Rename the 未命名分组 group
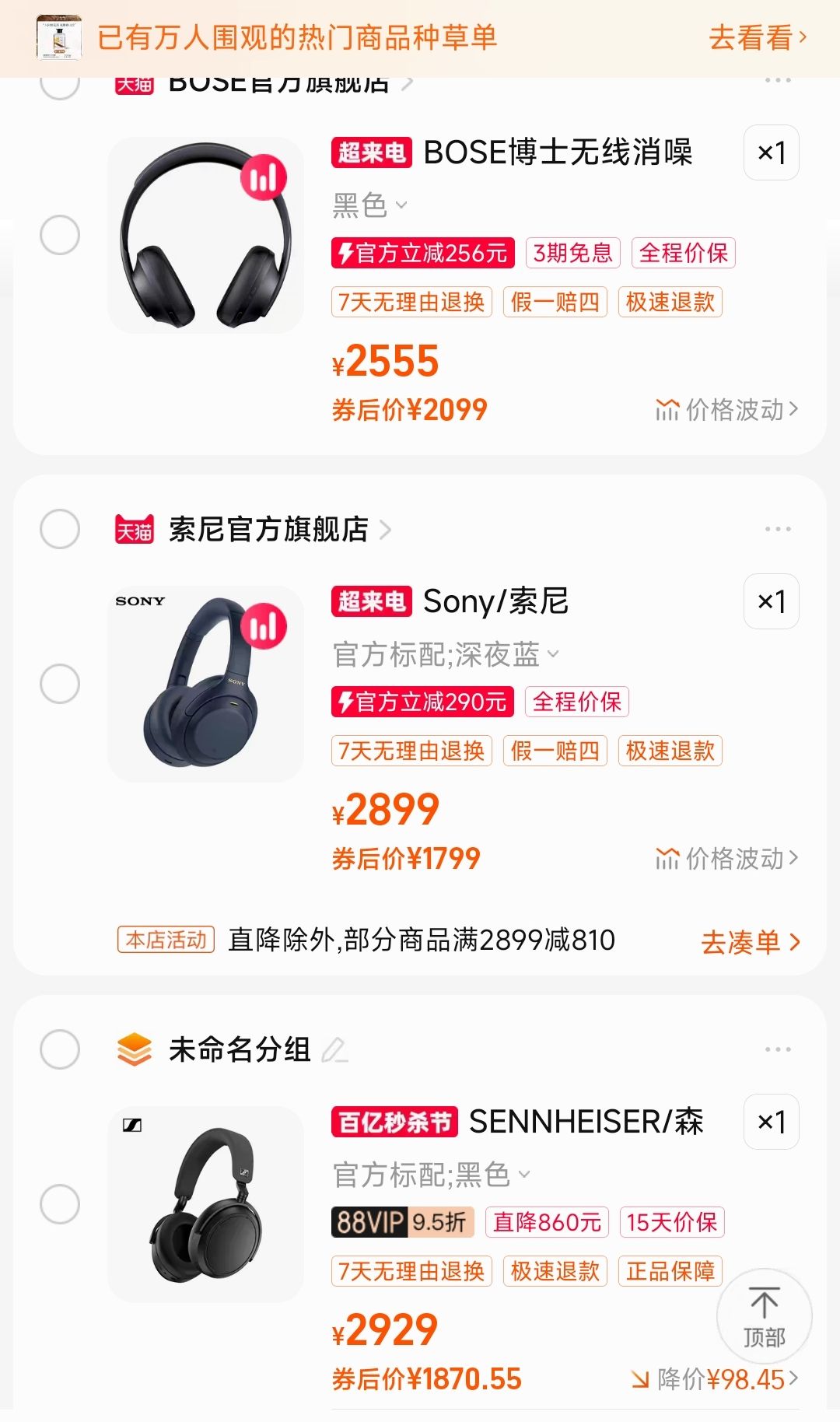The image size is (840, 1422). (x=335, y=1049)
